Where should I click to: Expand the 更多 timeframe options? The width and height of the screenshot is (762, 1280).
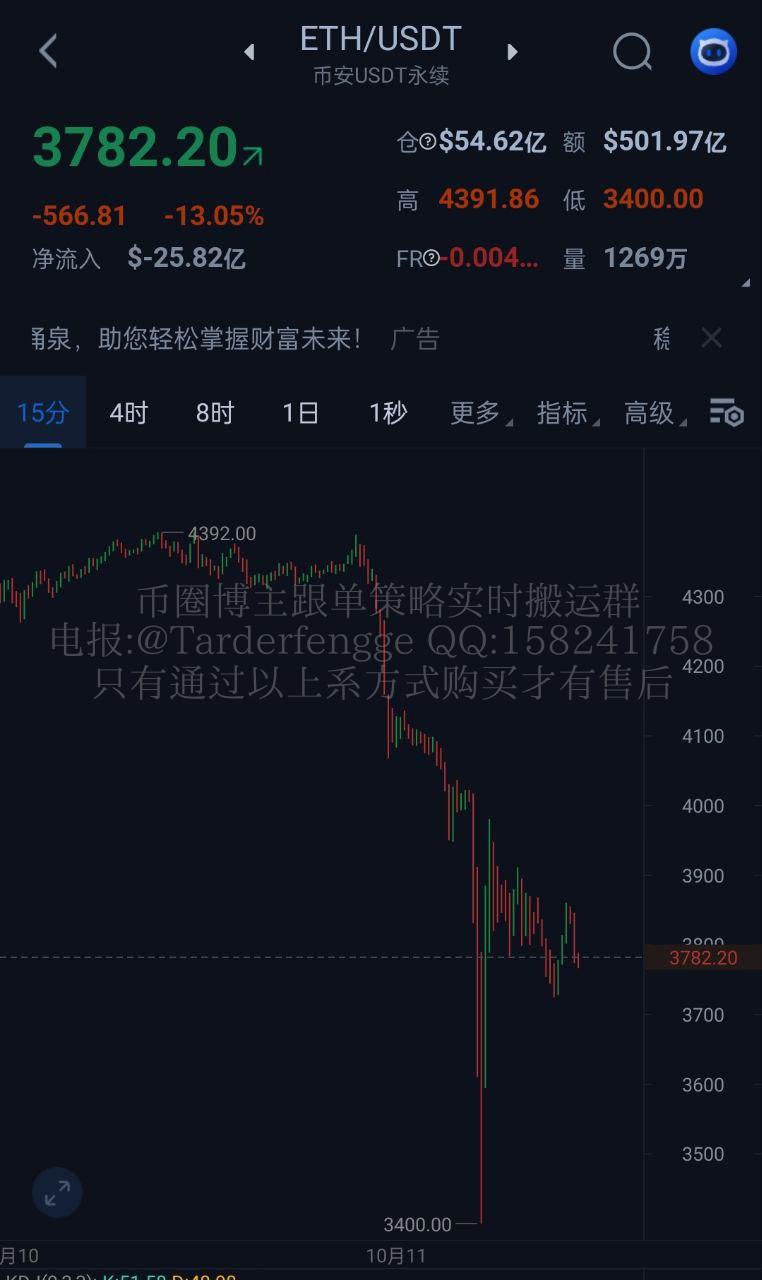pyautogui.click(x=478, y=412)
